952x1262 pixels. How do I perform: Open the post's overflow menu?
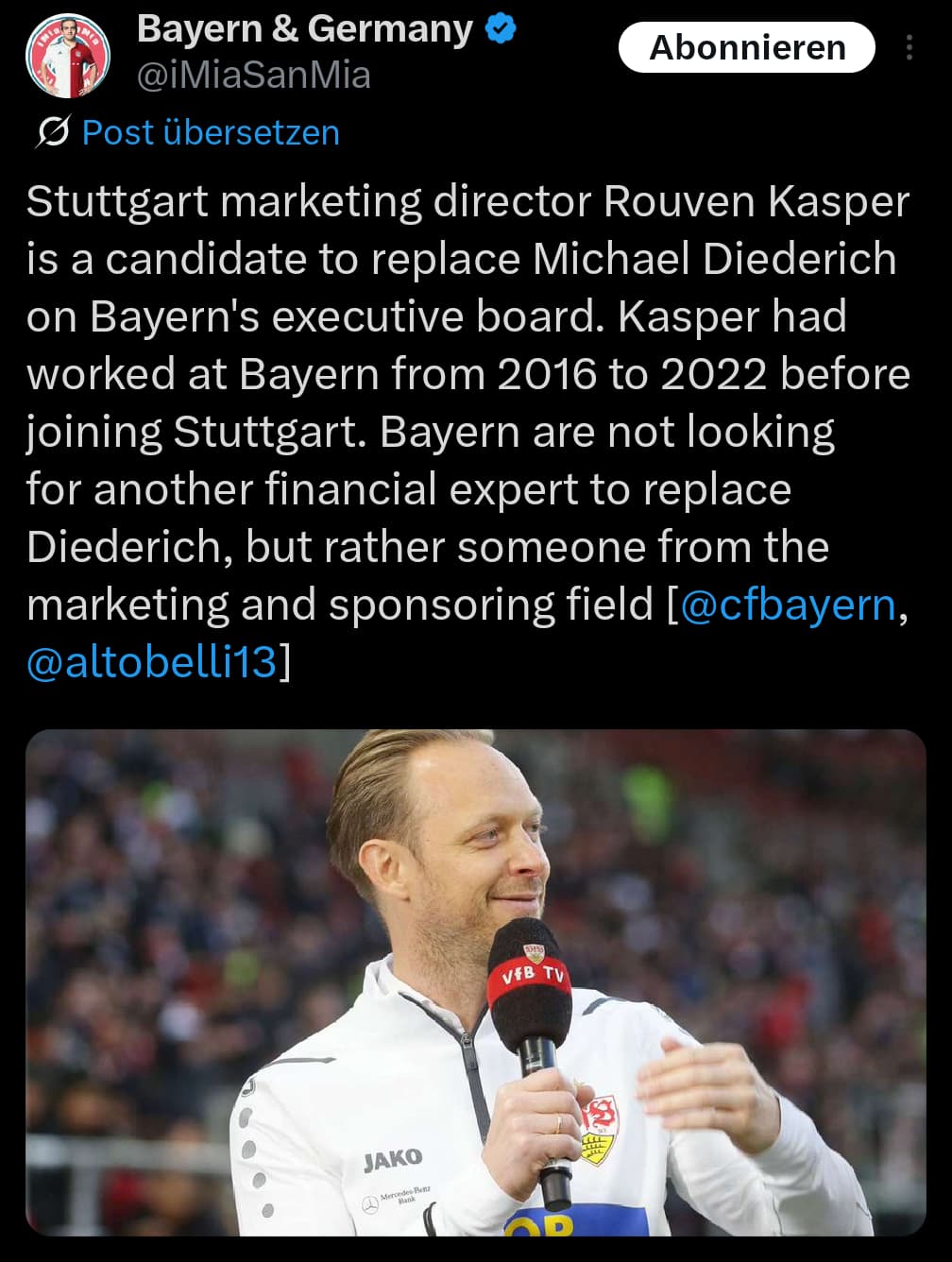click(x=909, y=47)
